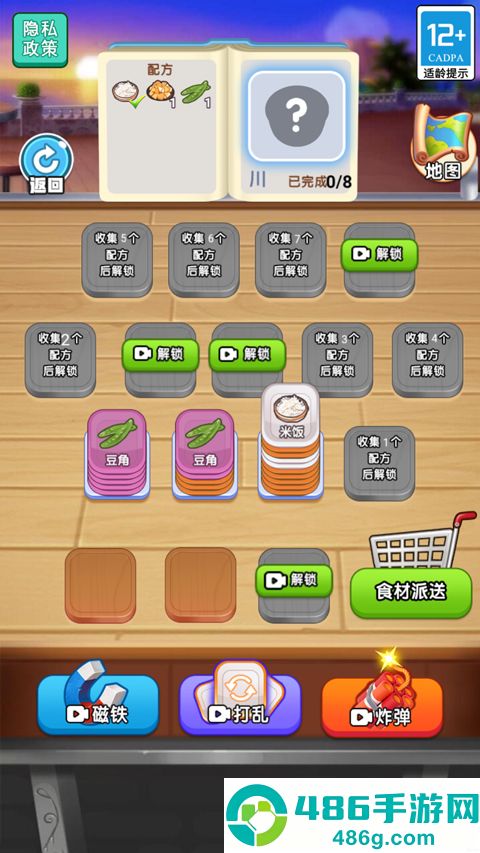Image resolution: width=480 pixels, height=853 pixels.
Task: Tap the mystery dish question mark card
Action: point(297,116)
